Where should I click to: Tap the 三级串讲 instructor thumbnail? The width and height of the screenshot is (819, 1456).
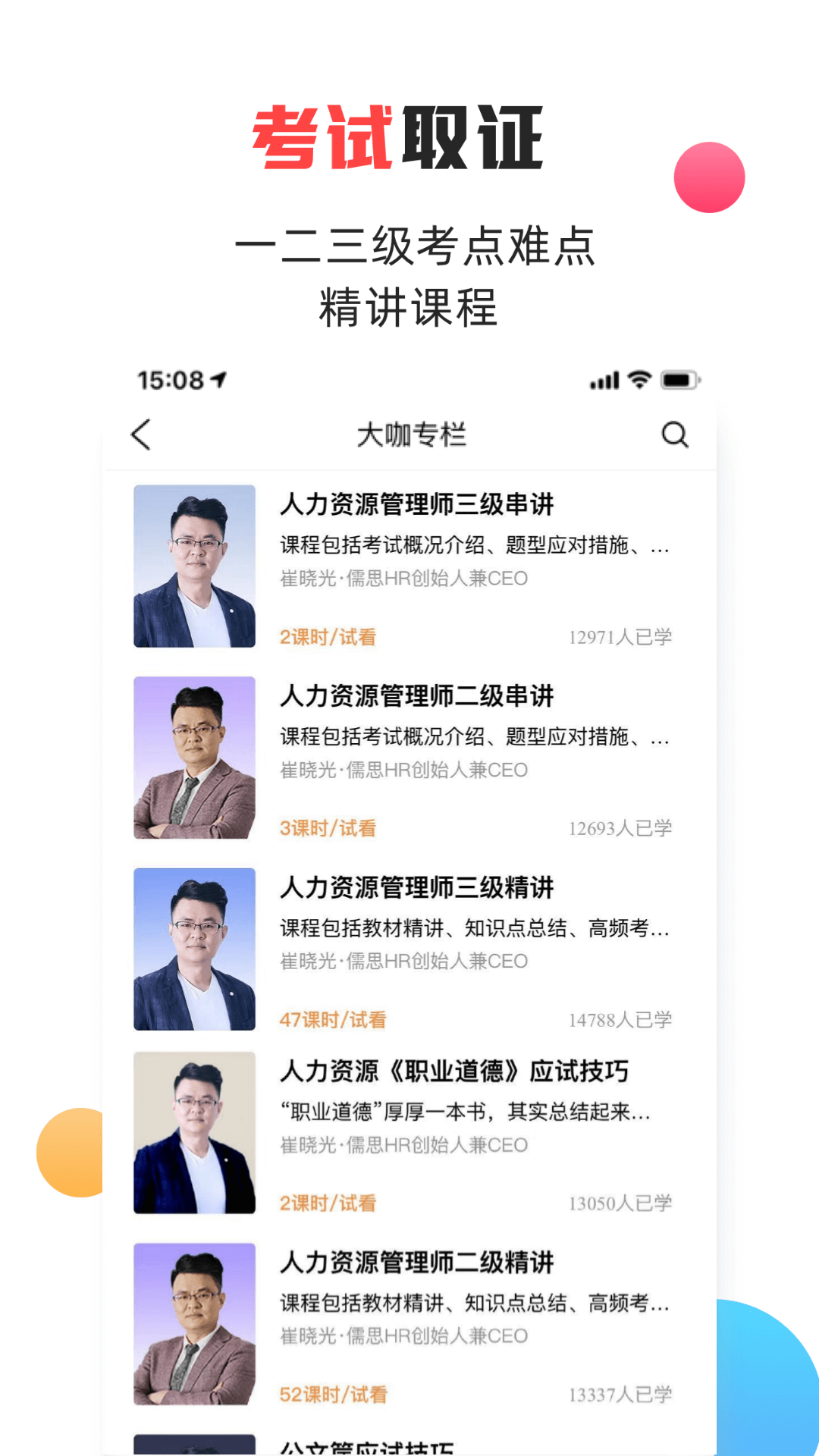(x=194, y=565)
